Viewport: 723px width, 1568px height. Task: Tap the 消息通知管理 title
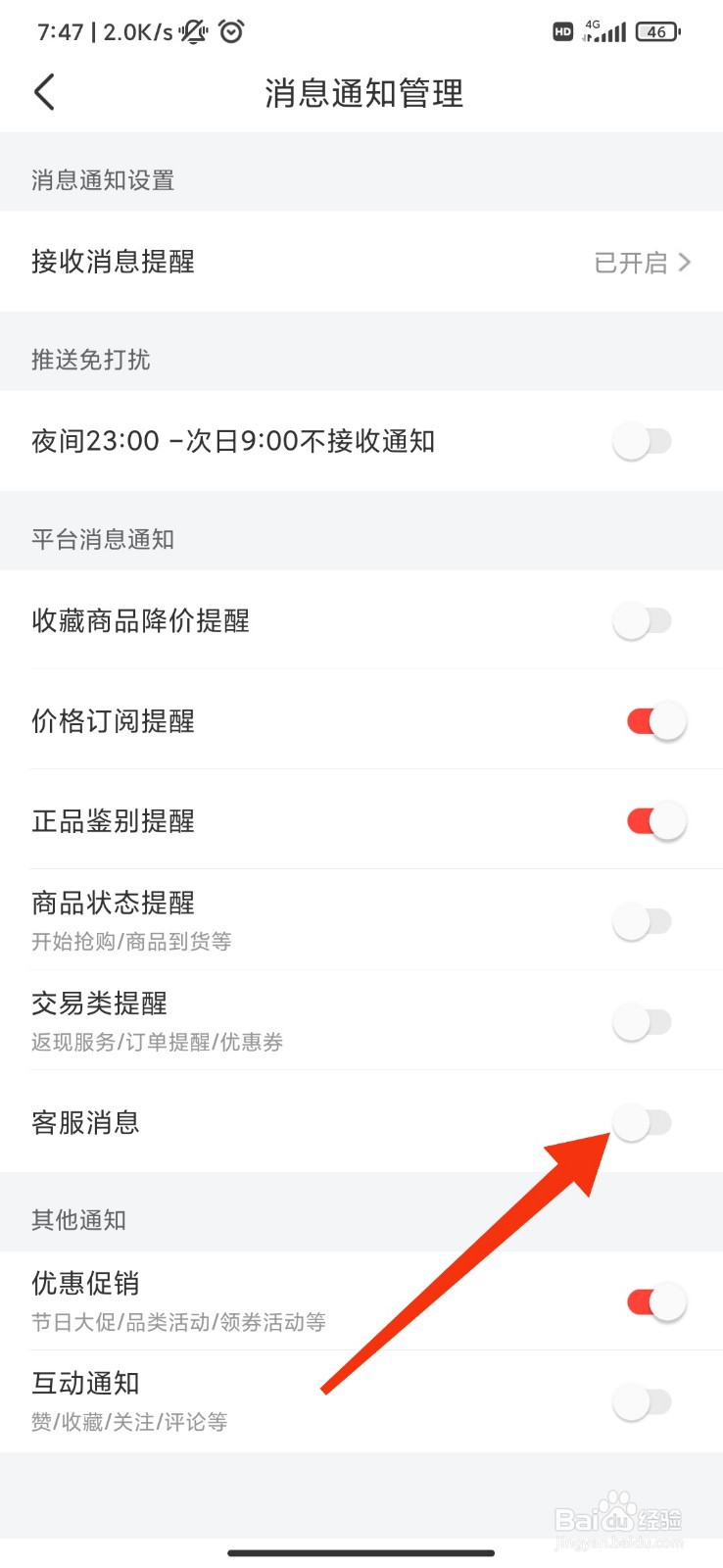pyautogui.click(x=361, y=93)
